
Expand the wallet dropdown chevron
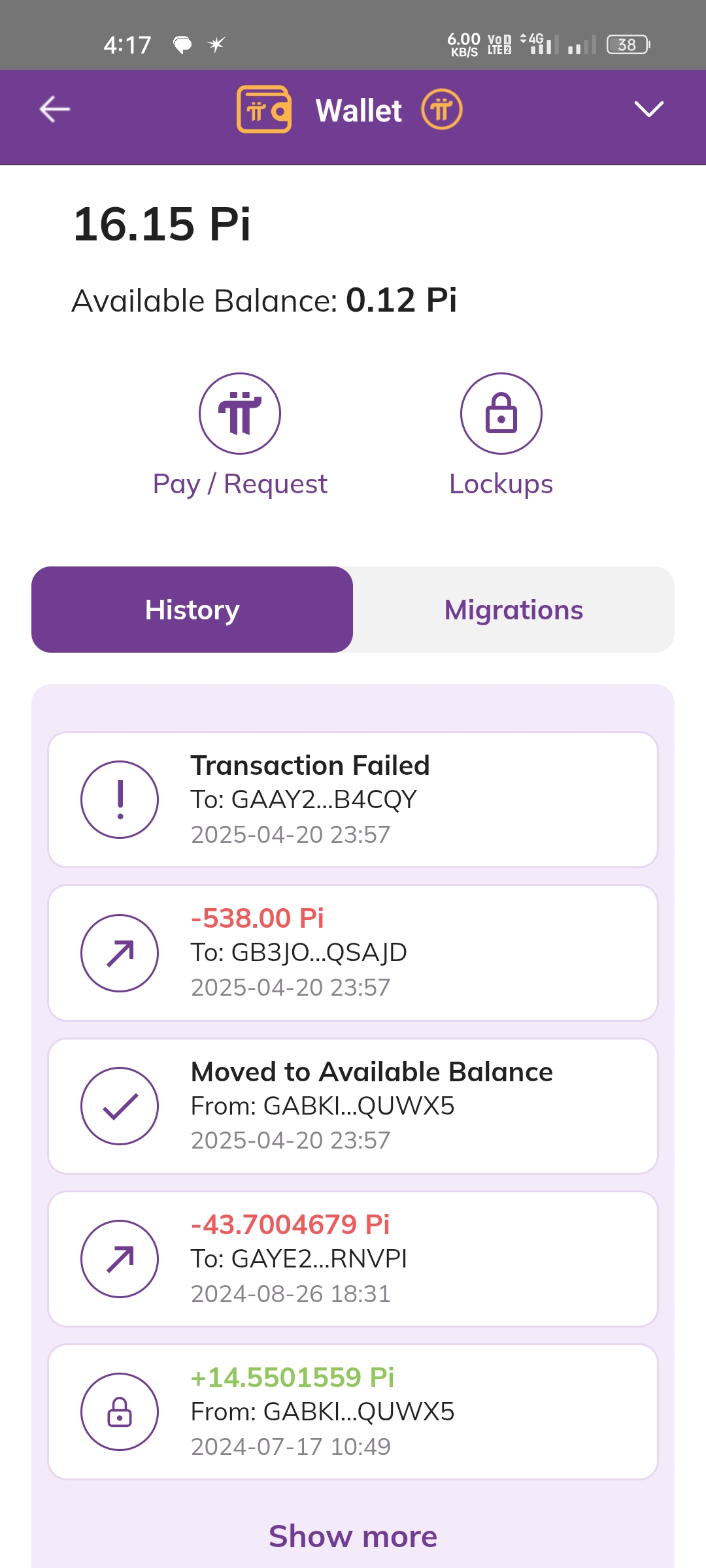(x=649, y=109)
